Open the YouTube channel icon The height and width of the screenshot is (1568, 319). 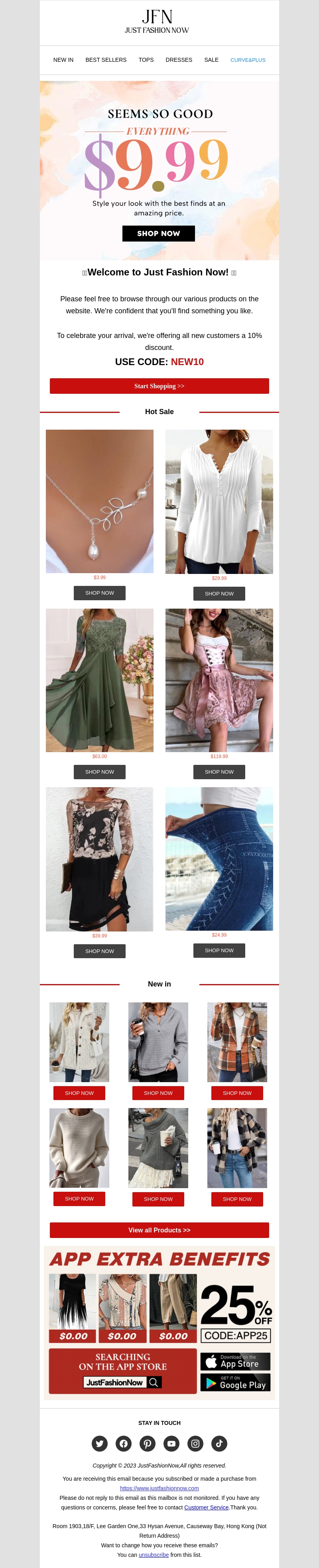click(x=172, y=1443)
